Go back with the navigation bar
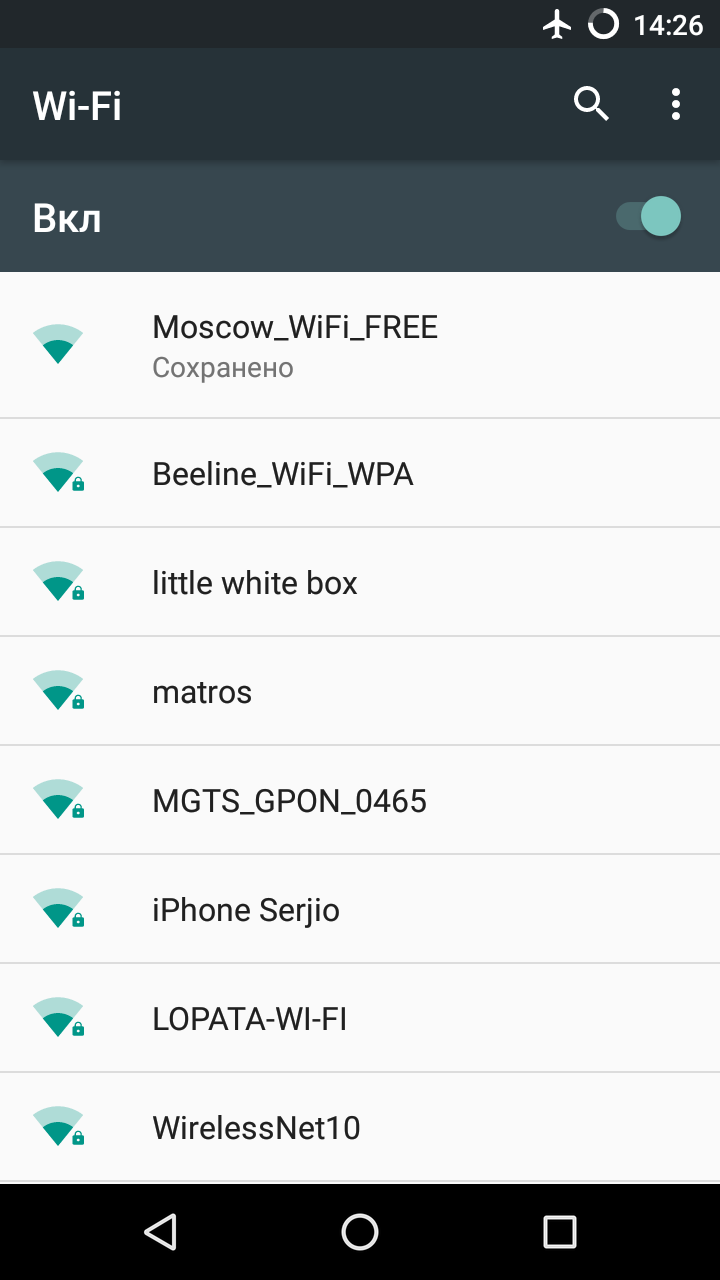This screenshot has height=1280, width=720. 160,1232
